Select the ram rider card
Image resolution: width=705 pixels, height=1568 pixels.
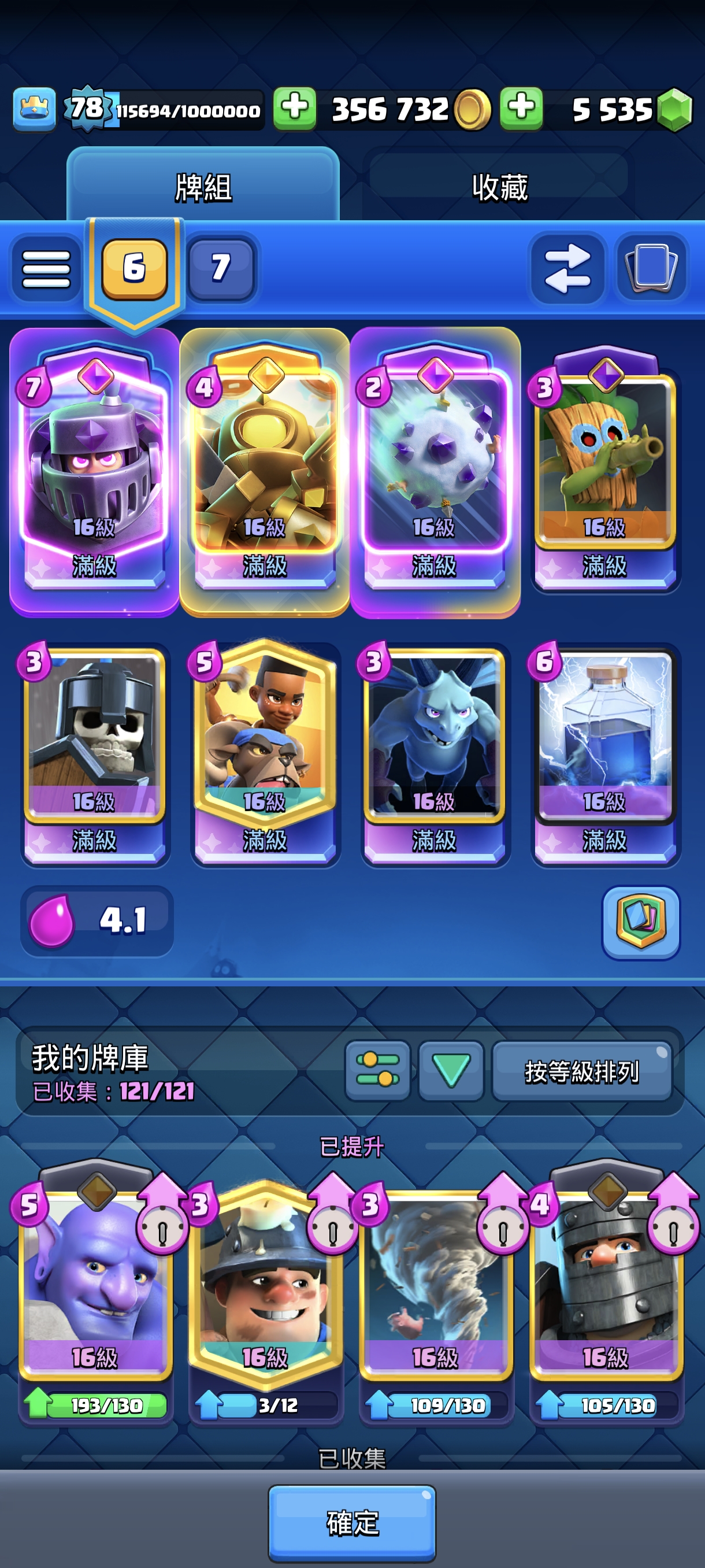(265, 755)
